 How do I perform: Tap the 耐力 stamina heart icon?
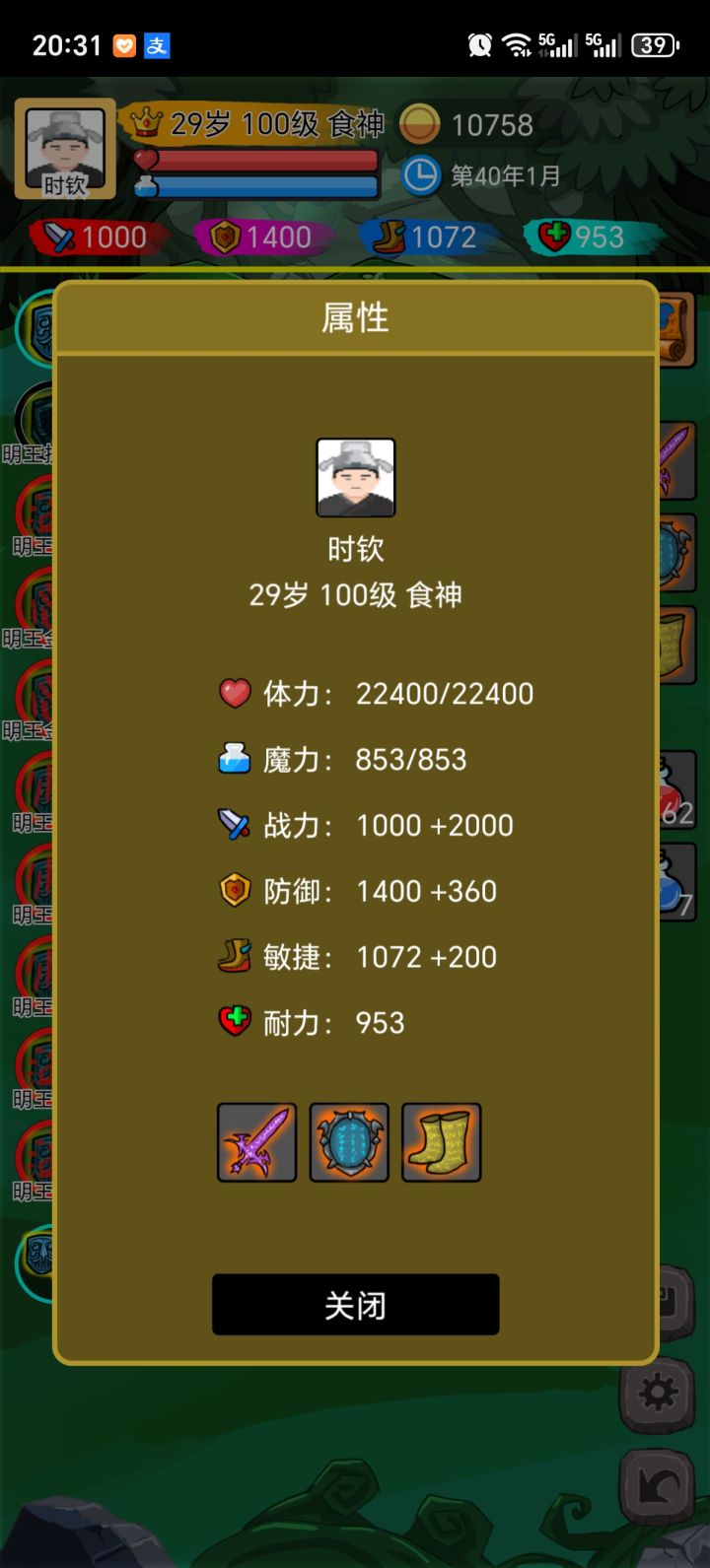233,1022
